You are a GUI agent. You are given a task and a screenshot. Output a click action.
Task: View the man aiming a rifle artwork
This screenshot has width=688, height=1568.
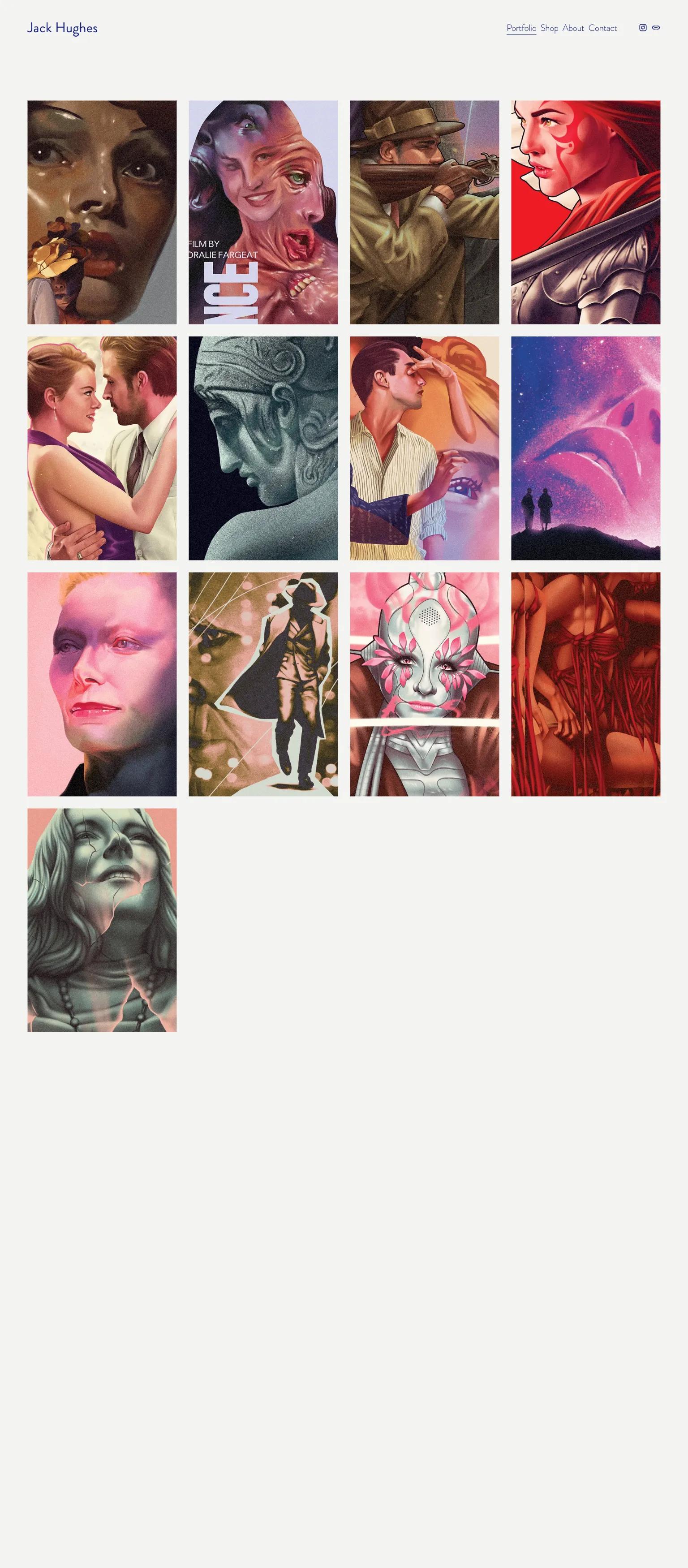click(424, 212)
